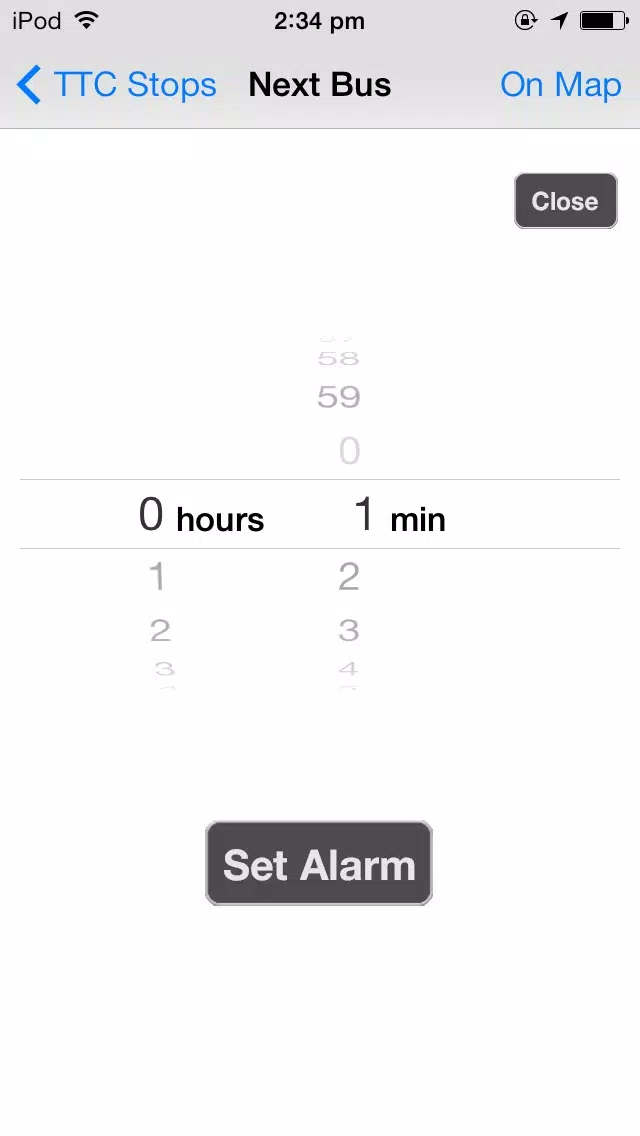Tap the Set Alarm button
The height and width of the screenshot is (1136, 640).
tap(319, 863)
